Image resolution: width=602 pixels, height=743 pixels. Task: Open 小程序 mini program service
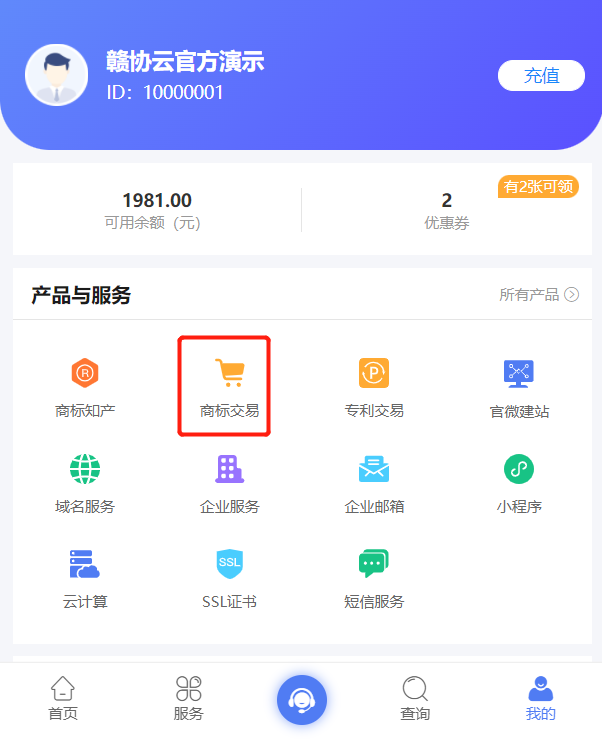[x=518, y=483]
